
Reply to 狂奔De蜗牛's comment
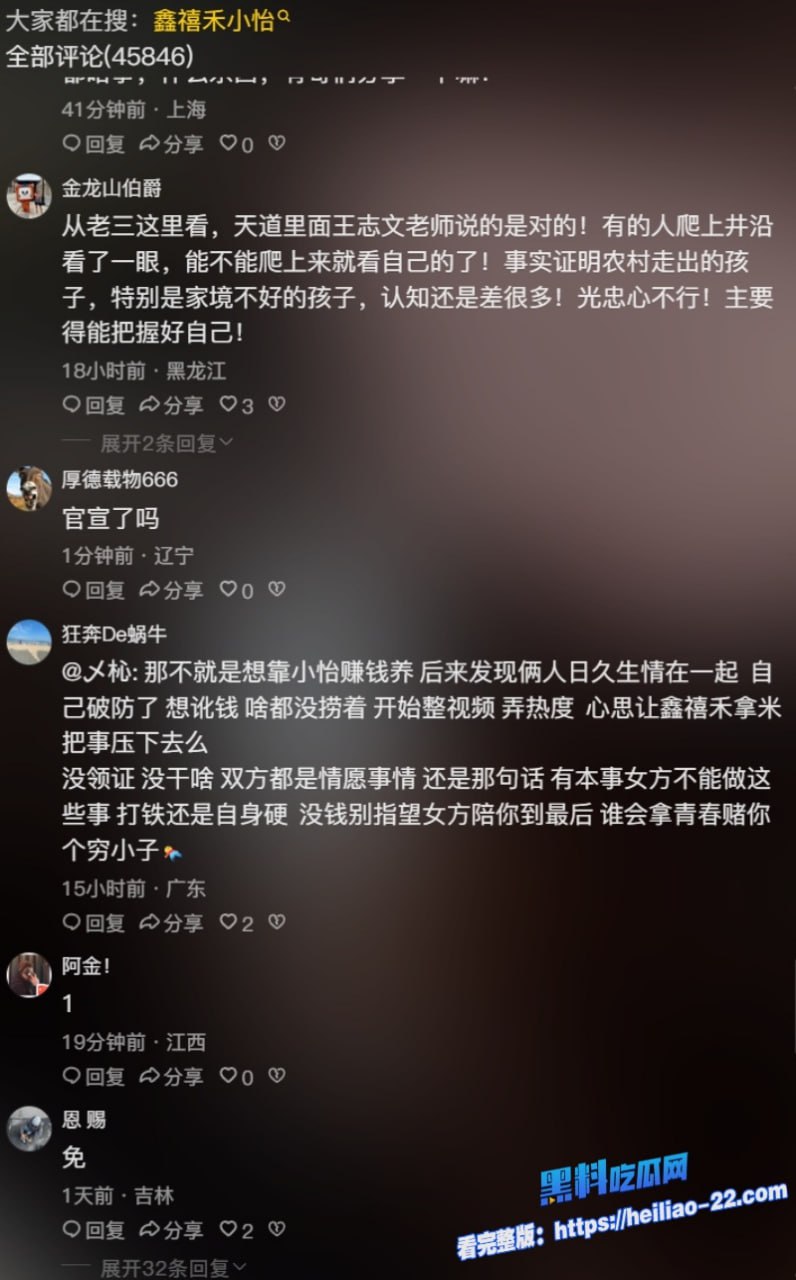94,922
